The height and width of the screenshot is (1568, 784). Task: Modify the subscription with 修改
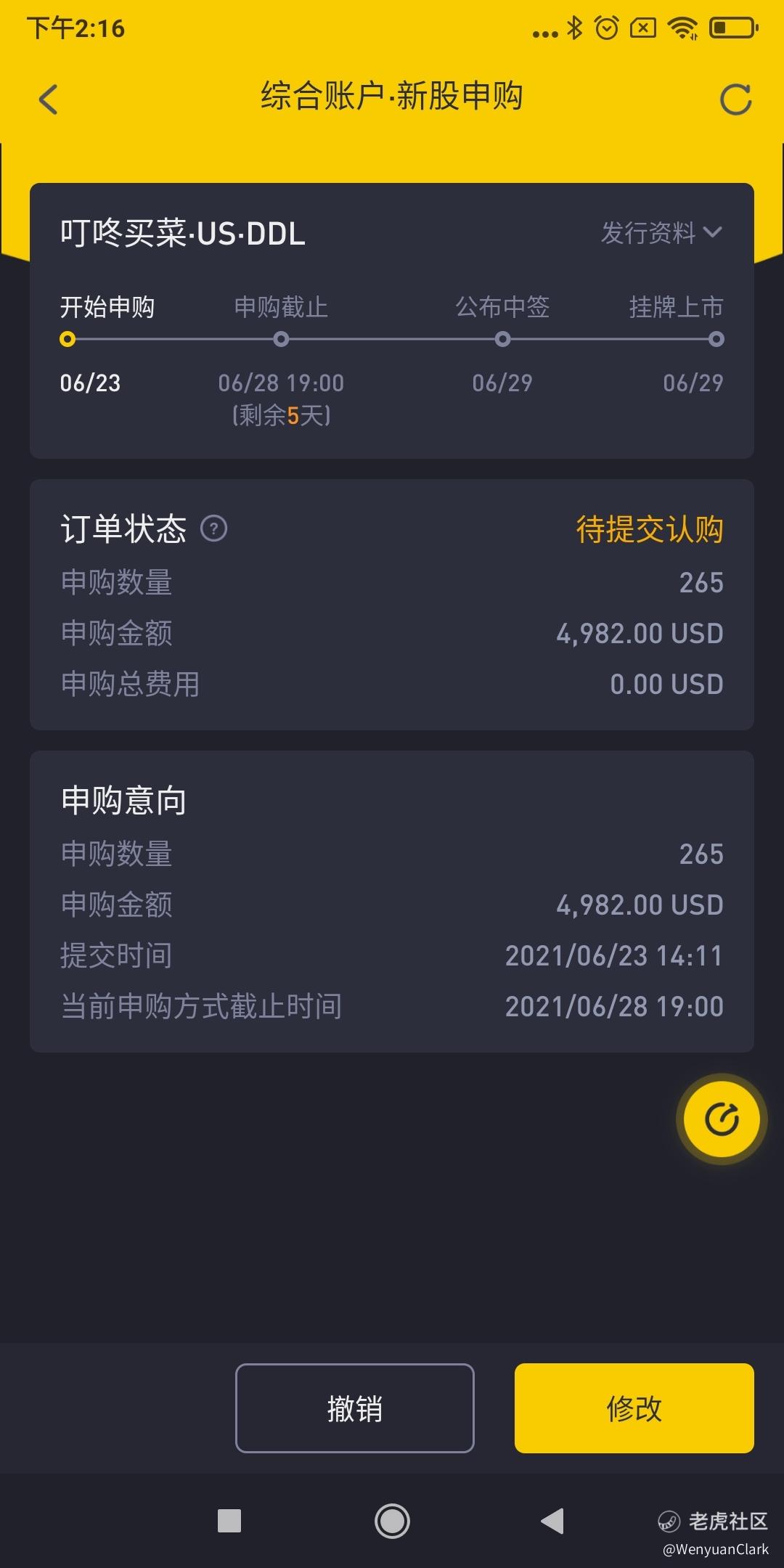point(634,1408)
